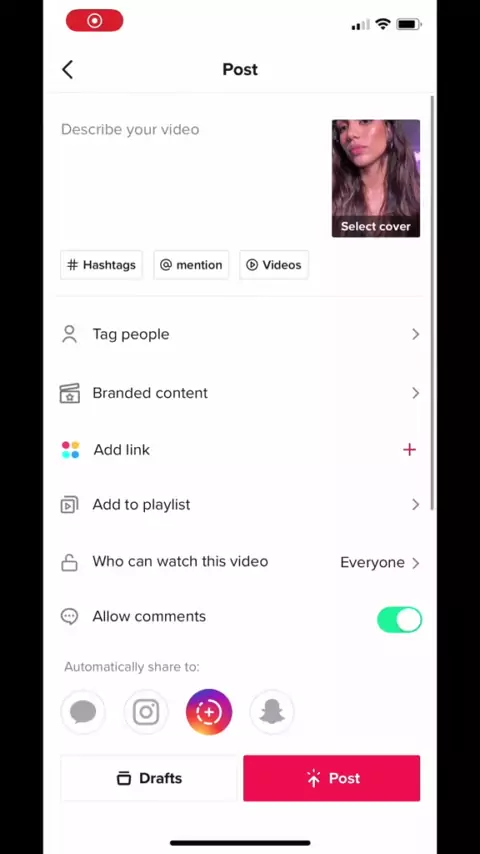Viewport: 480px width, 854px height.
Task: Save the video to Drafts
Action: tap(149, 778)
